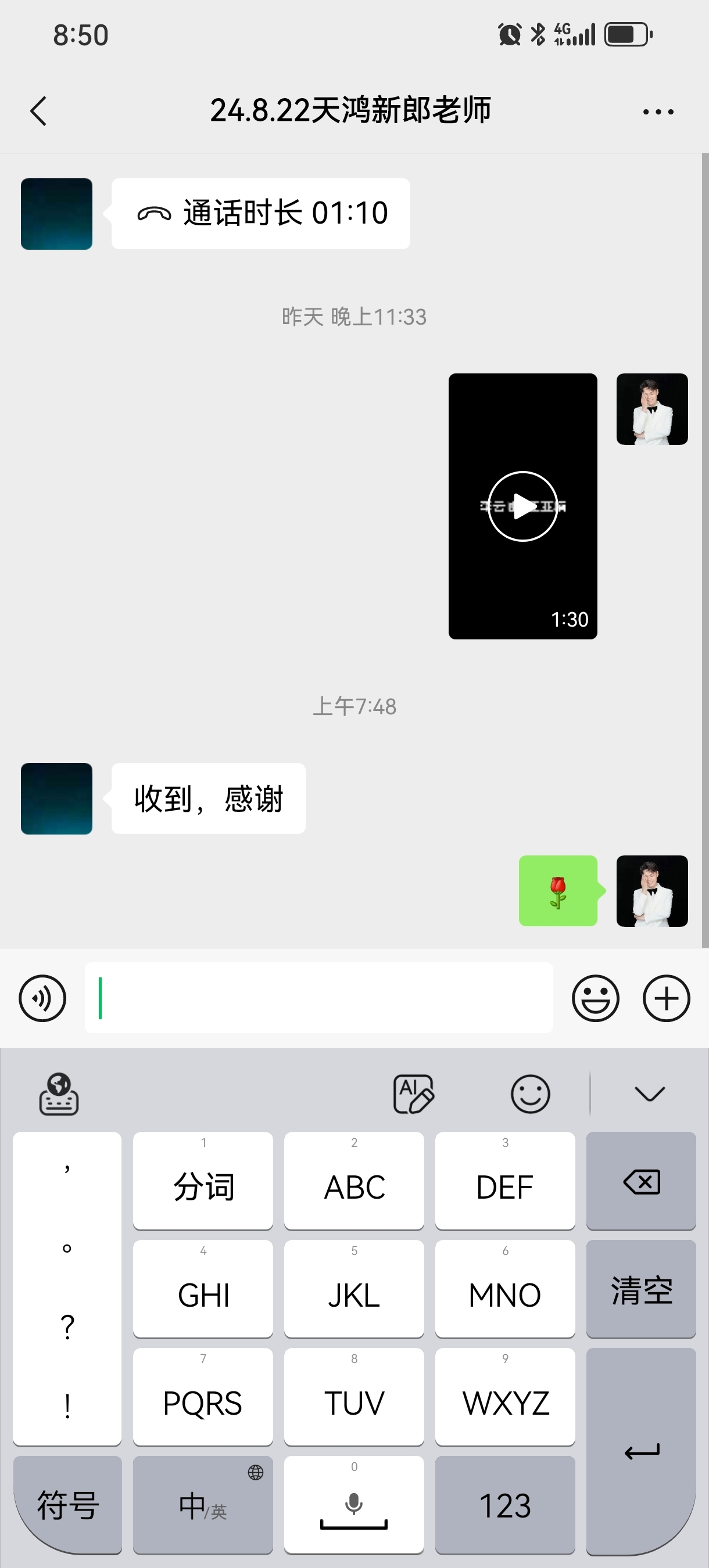
Task: Open the 符号 symbols keyboard
Action: pyautogui.click(x=67, y=1505)
